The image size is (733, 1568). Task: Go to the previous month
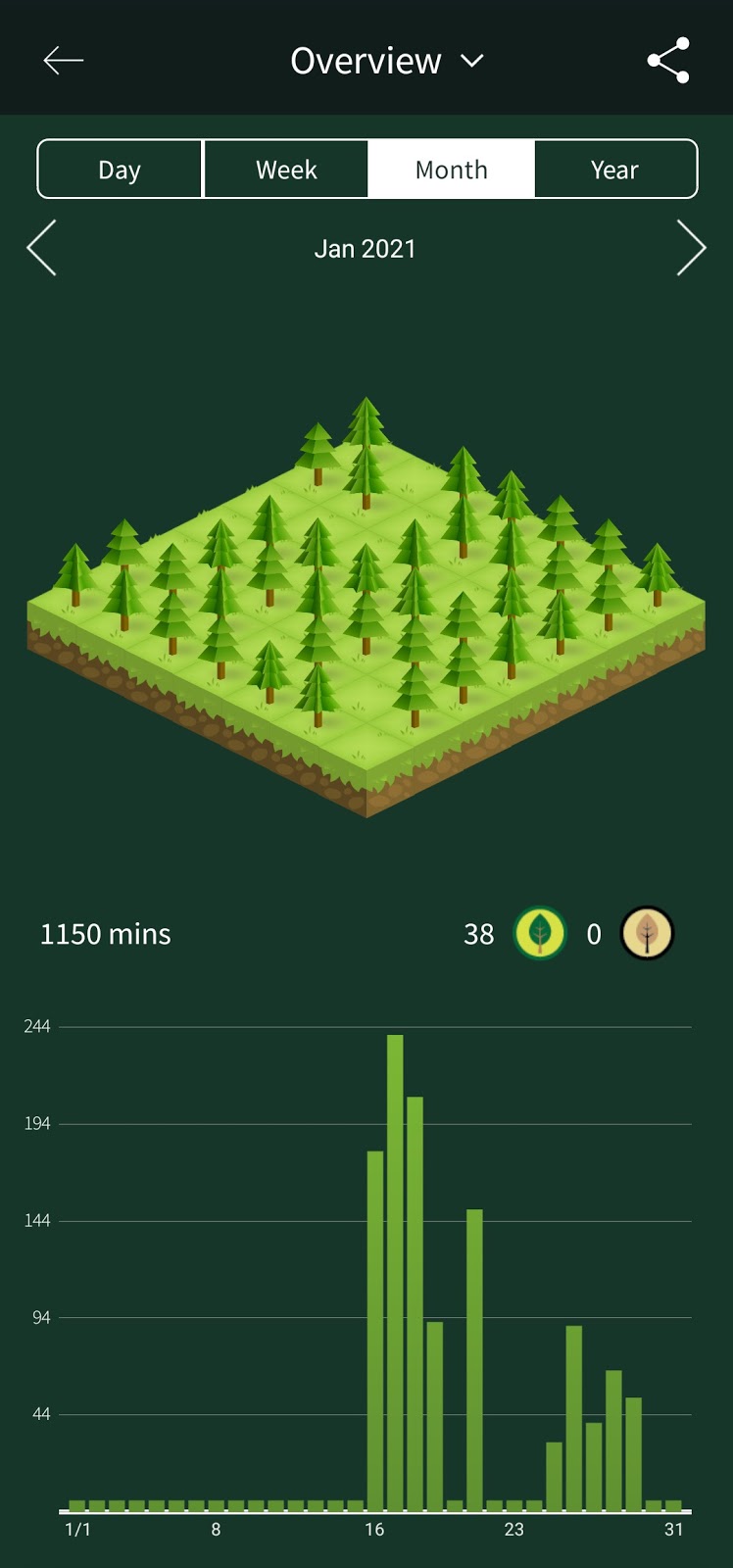42,248
